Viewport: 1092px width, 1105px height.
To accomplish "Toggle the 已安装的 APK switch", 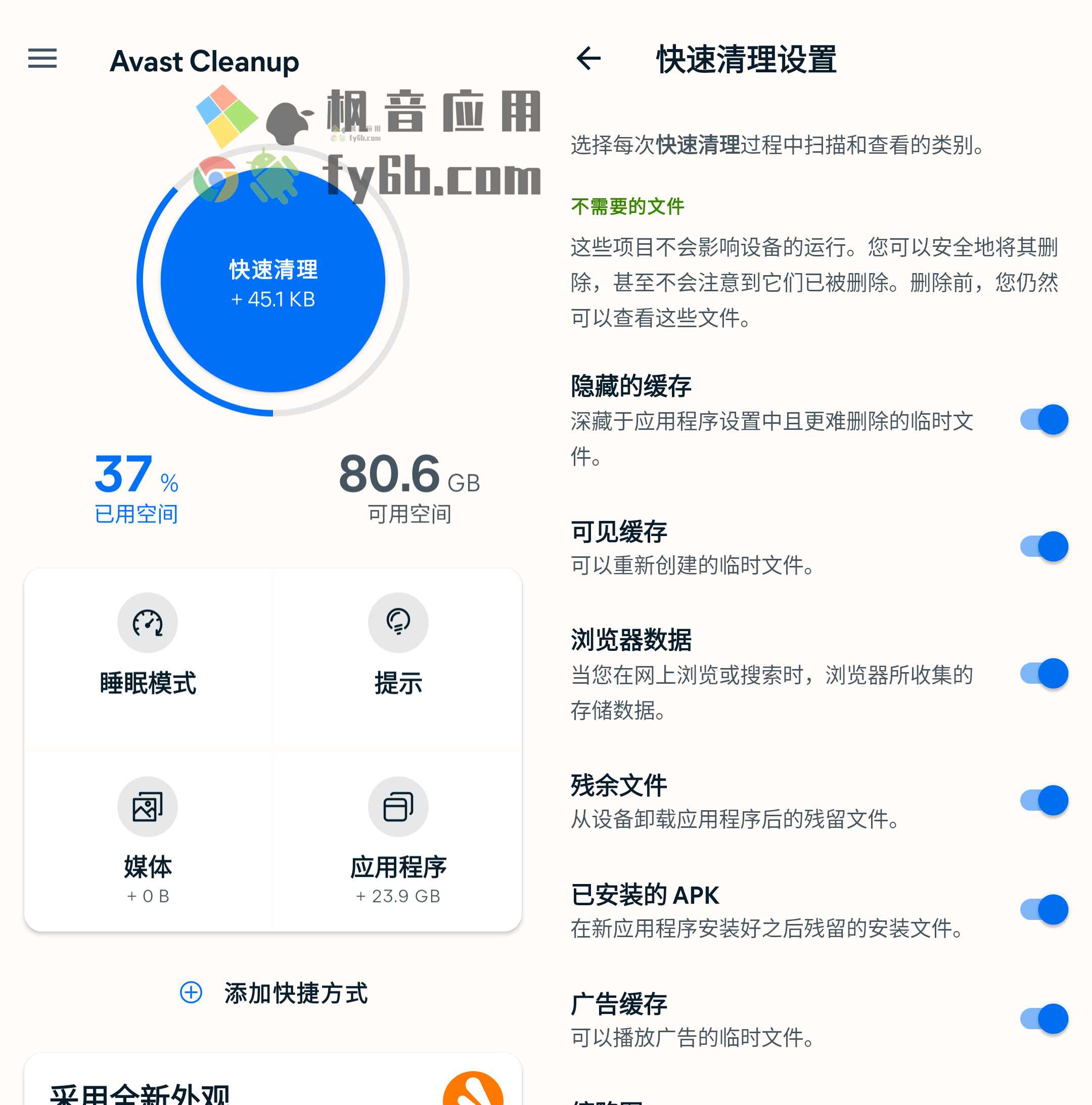I will [1044, 909].
